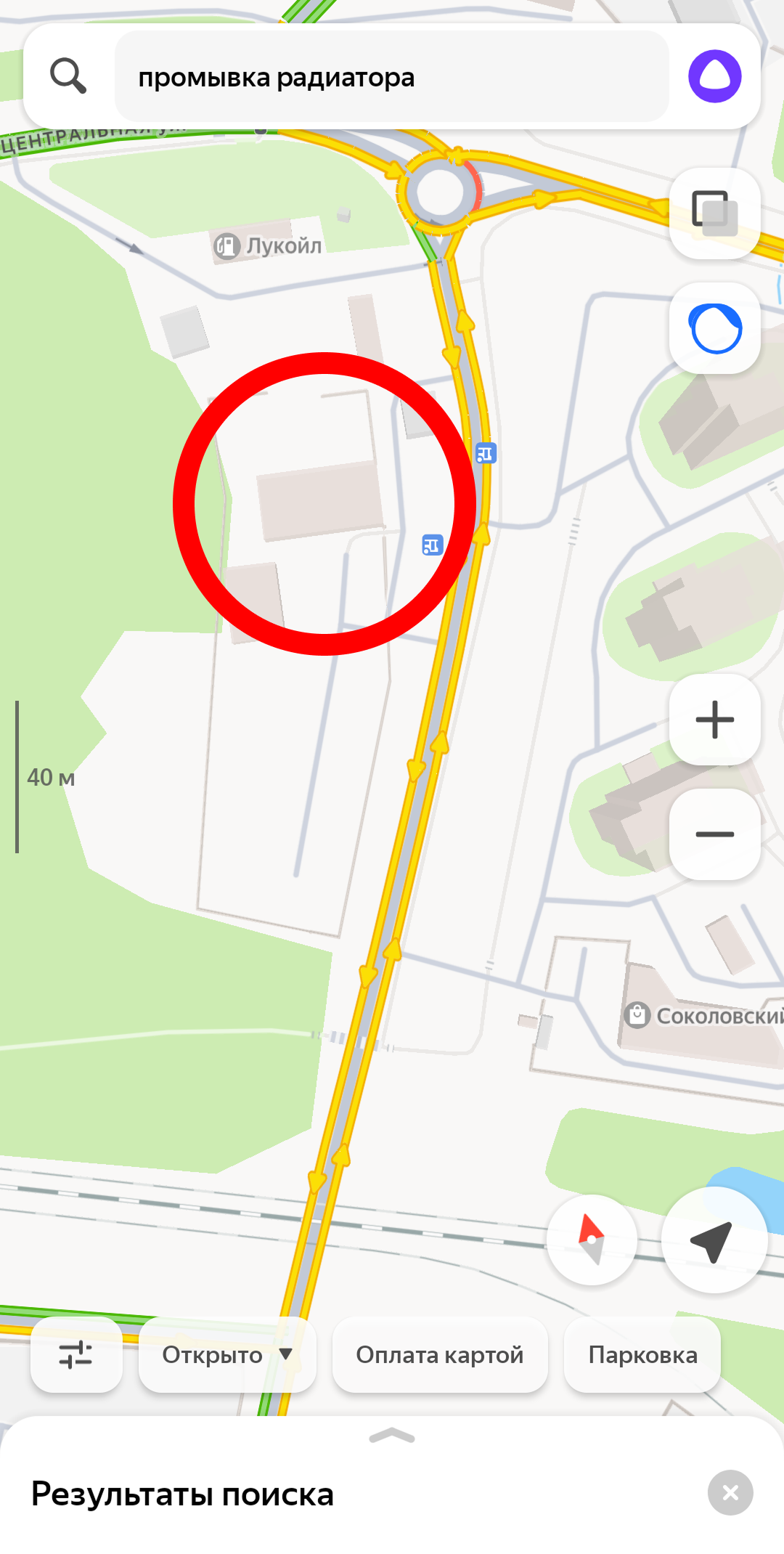Open the Соколовский shop marker
The image size is (784, 1554).
pyautogui.click(x=637, y=1014)
